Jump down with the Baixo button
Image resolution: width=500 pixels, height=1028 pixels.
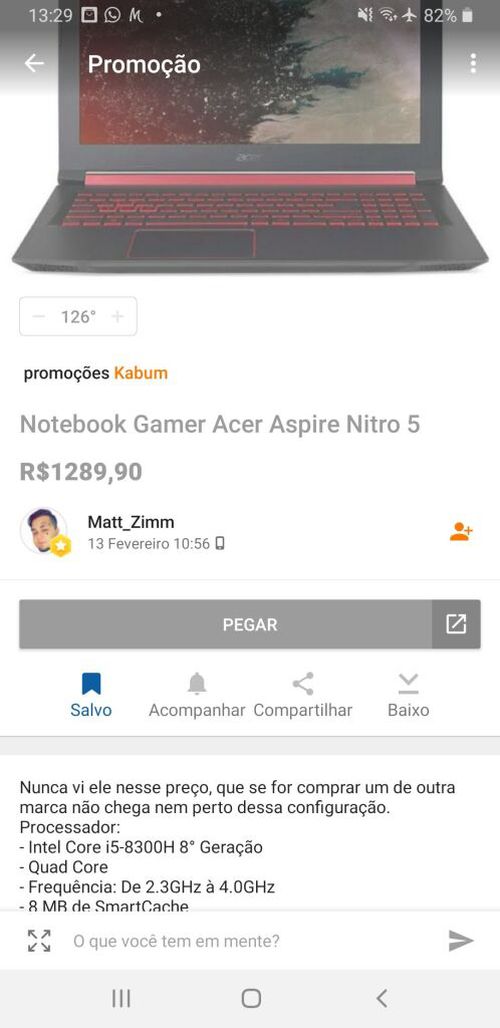click(x=408, y=694)
